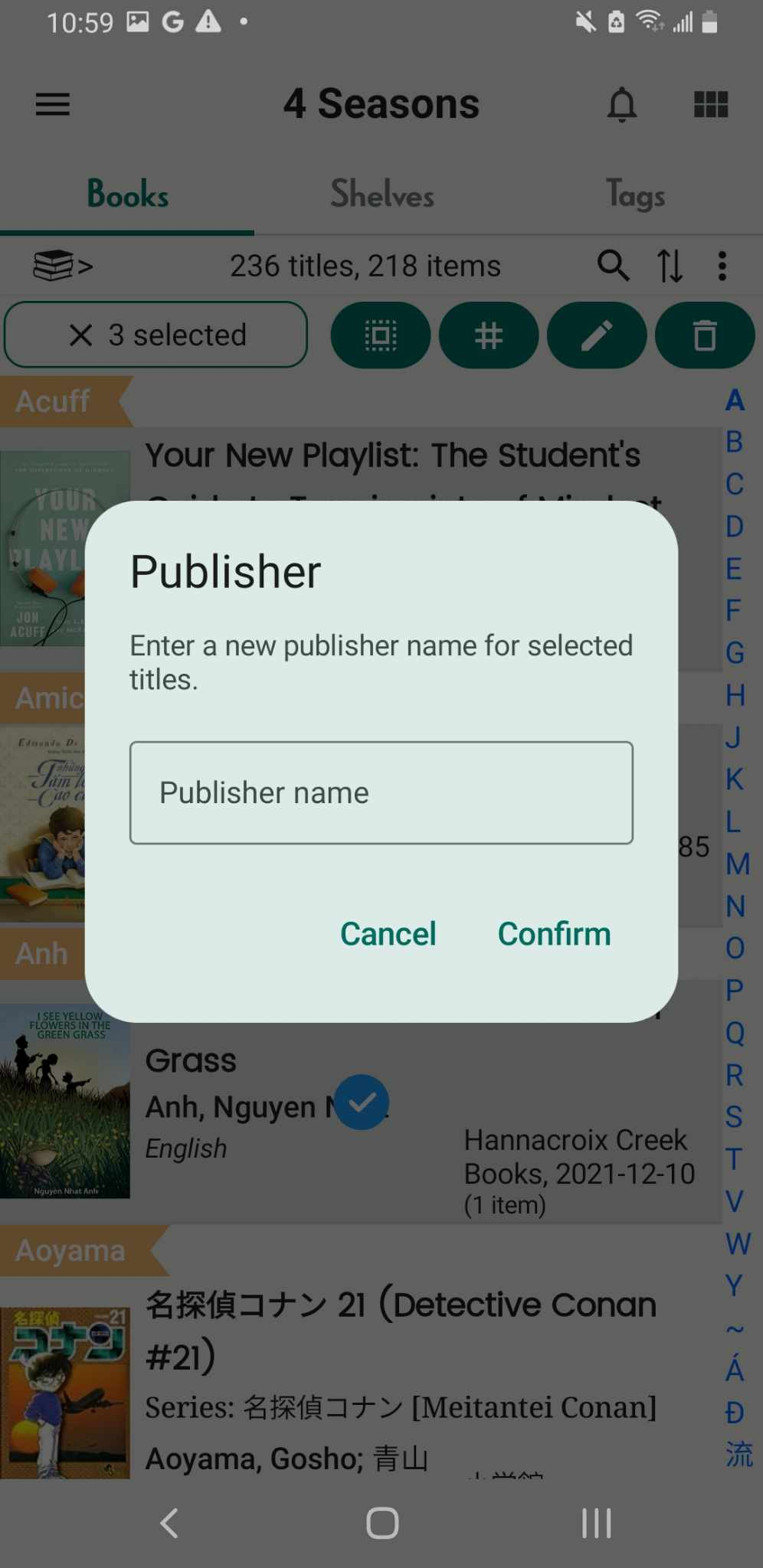Tap the Publisher name text field
The image size is (763, 1568).
[381, 792]
